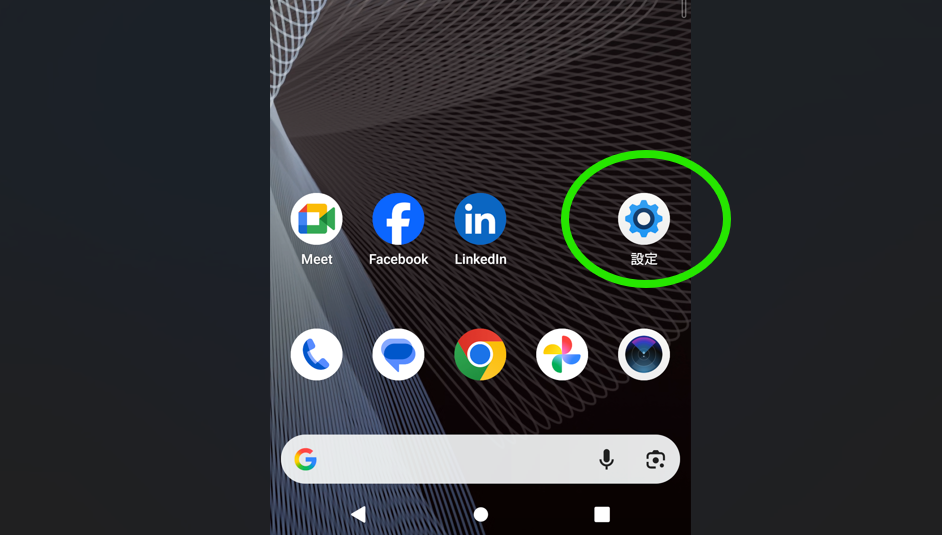Tap the Google search bar

pos(450,459)
